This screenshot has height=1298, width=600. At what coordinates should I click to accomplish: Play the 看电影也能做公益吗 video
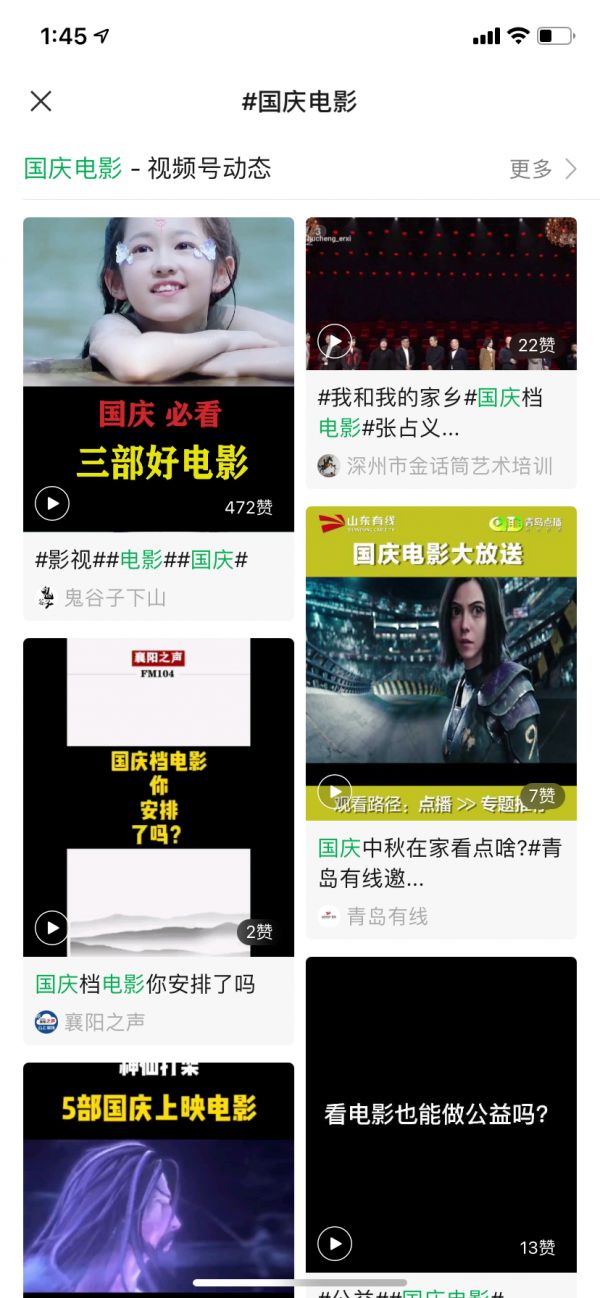point(335,1244)
